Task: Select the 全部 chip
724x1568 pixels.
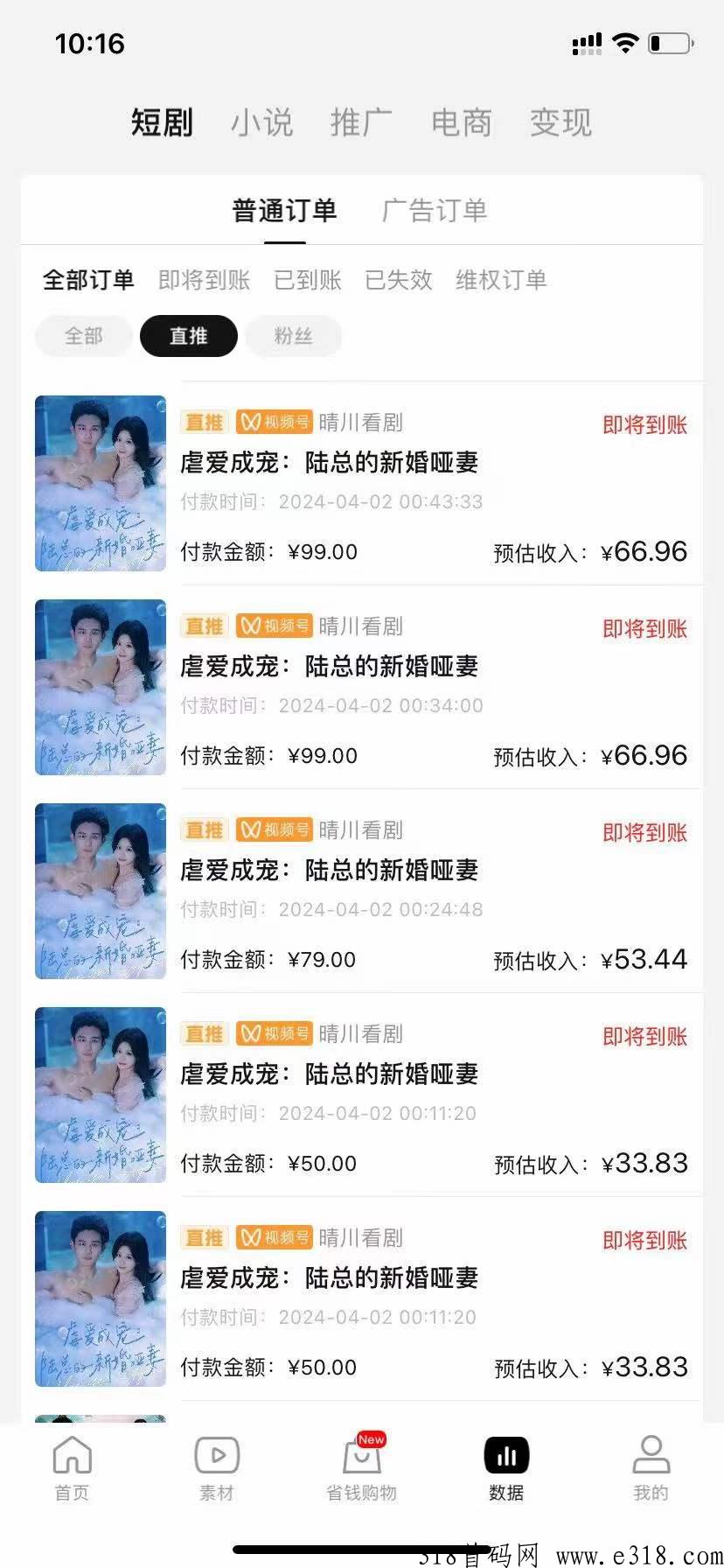Action: (x=84, y=336)
